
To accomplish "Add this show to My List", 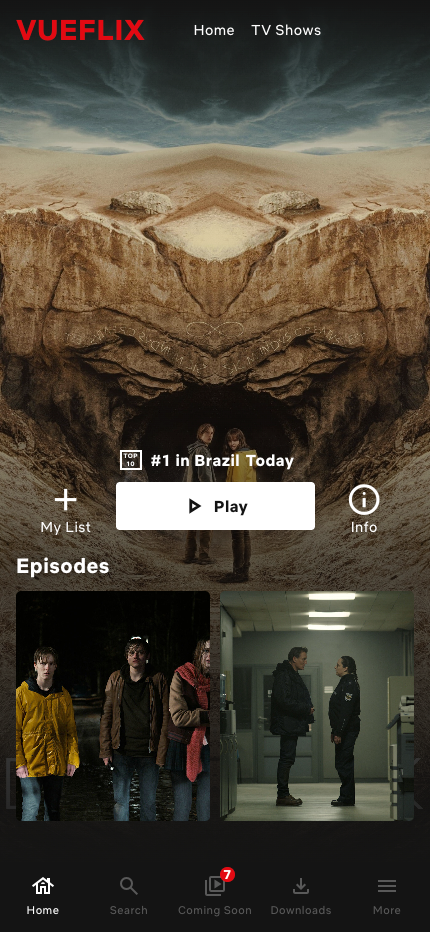I will coord(65,511).
